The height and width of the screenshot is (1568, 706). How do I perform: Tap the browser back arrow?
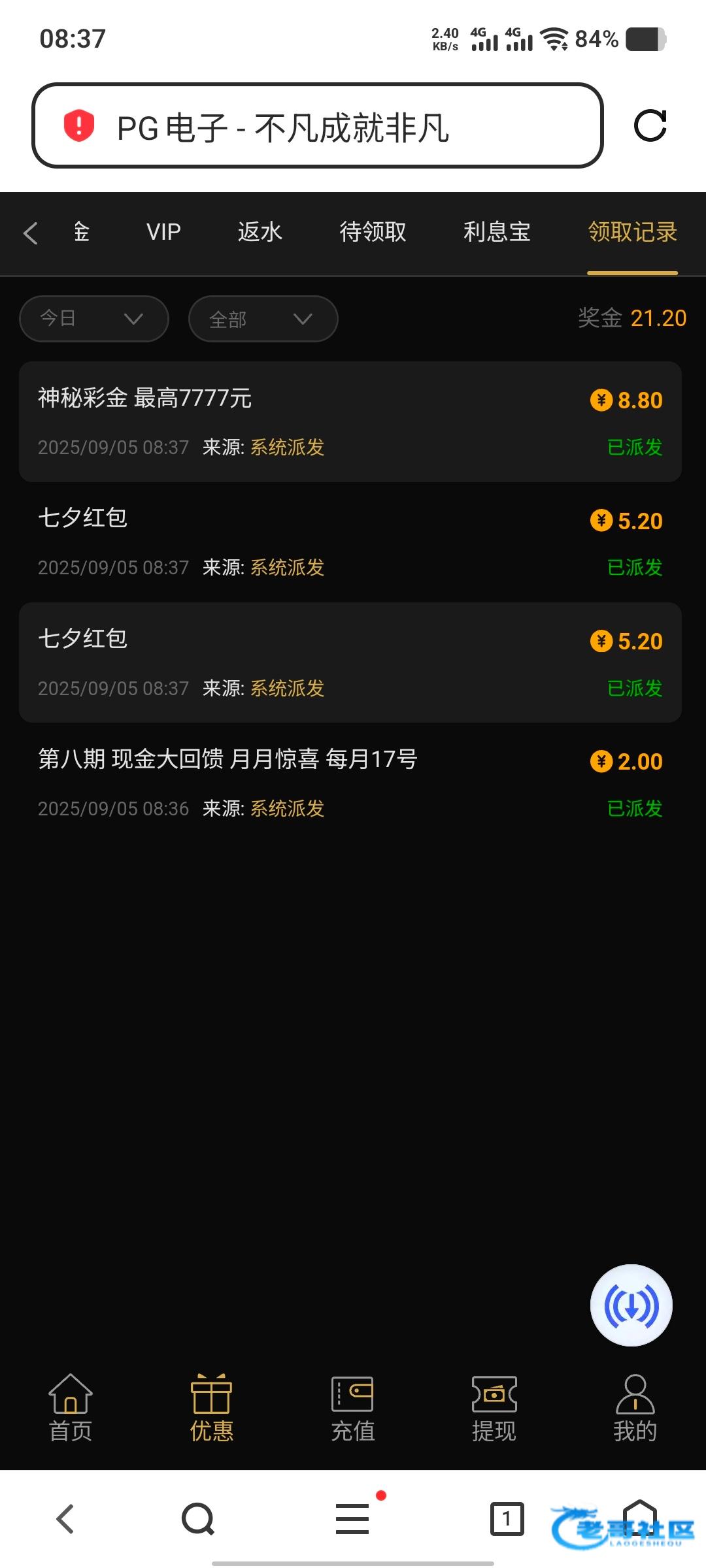(65, 1518)
